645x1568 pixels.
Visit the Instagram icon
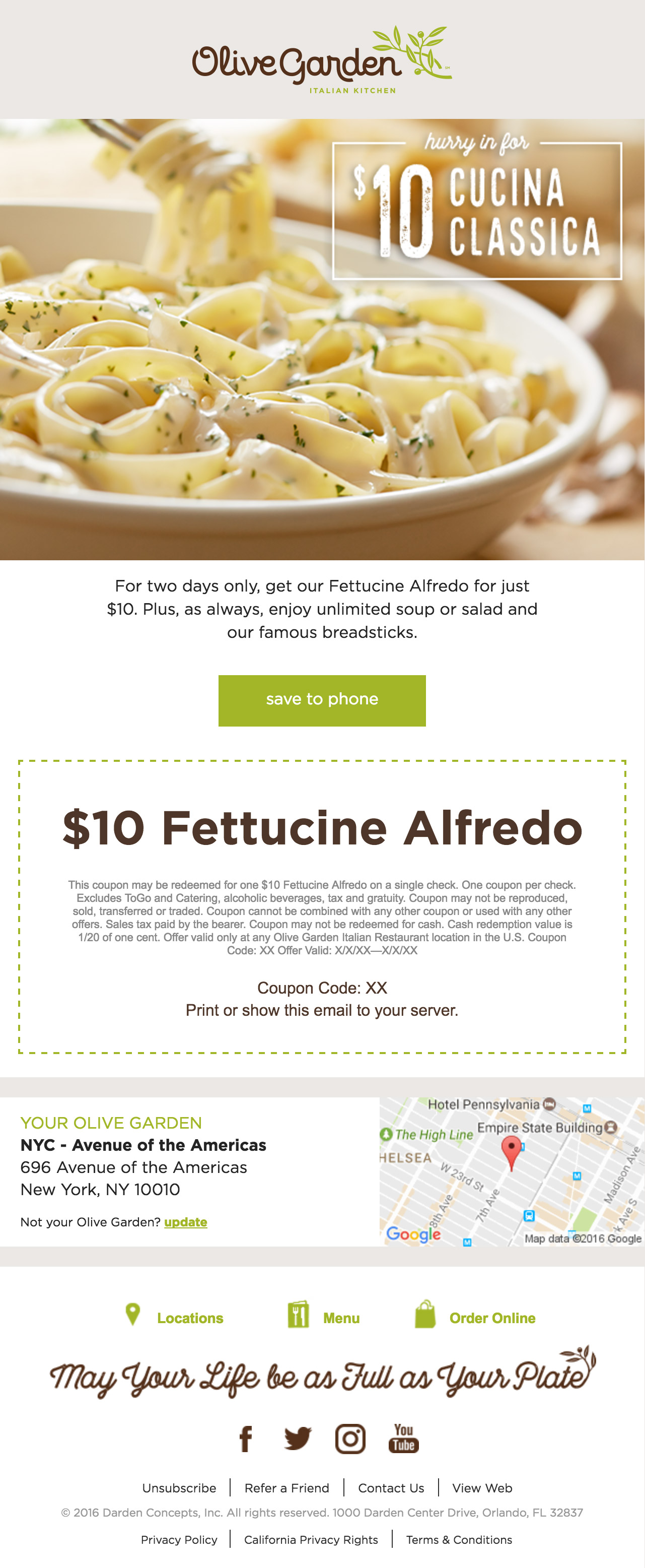pos(350,1439)
